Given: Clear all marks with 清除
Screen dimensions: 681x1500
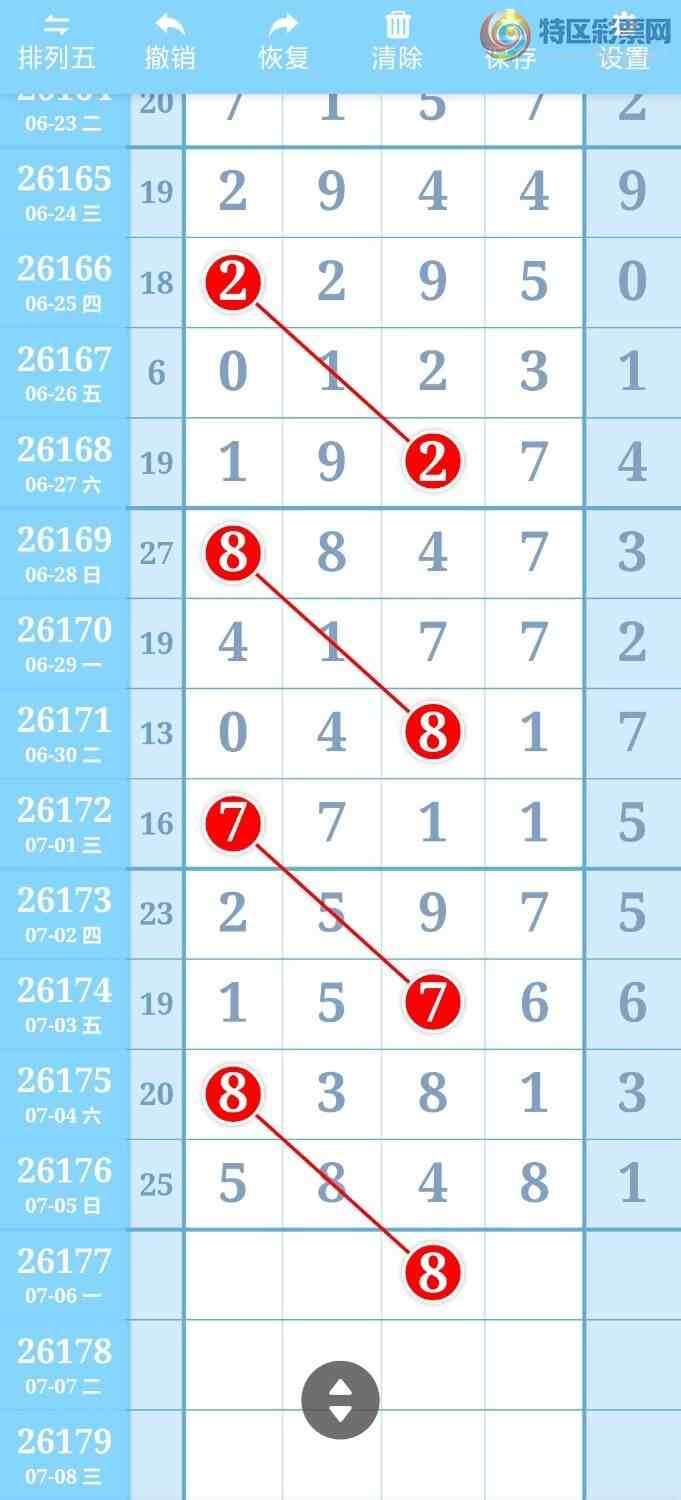Looking at the screenshot, I should click(397, 43).
